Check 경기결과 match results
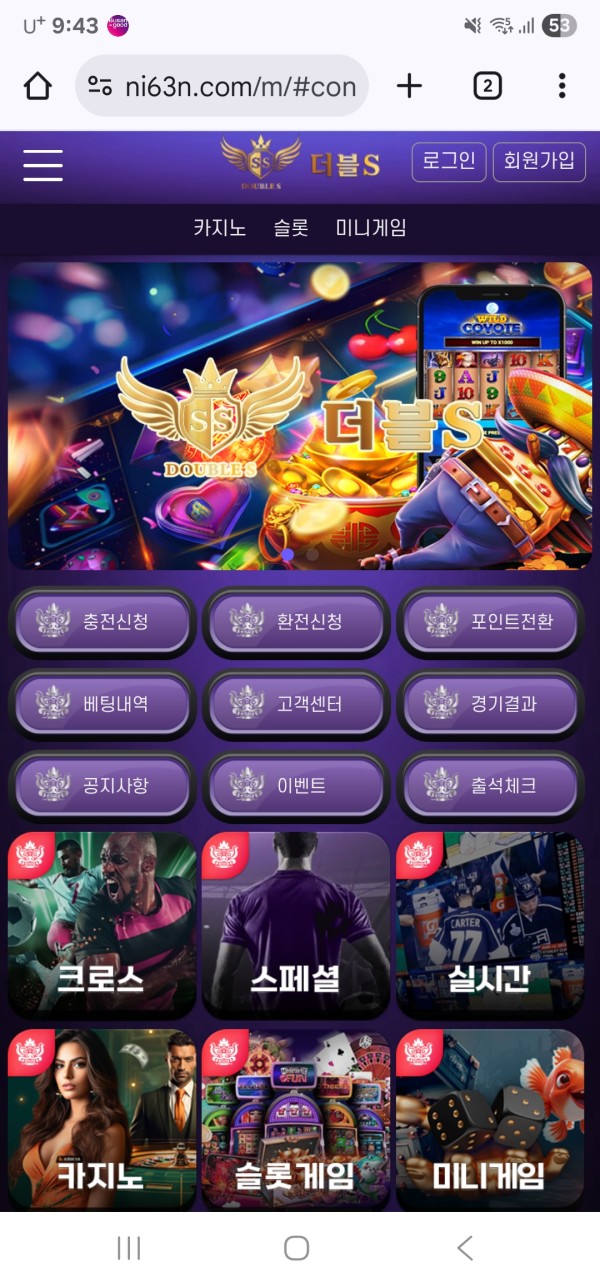 [490, 704]
